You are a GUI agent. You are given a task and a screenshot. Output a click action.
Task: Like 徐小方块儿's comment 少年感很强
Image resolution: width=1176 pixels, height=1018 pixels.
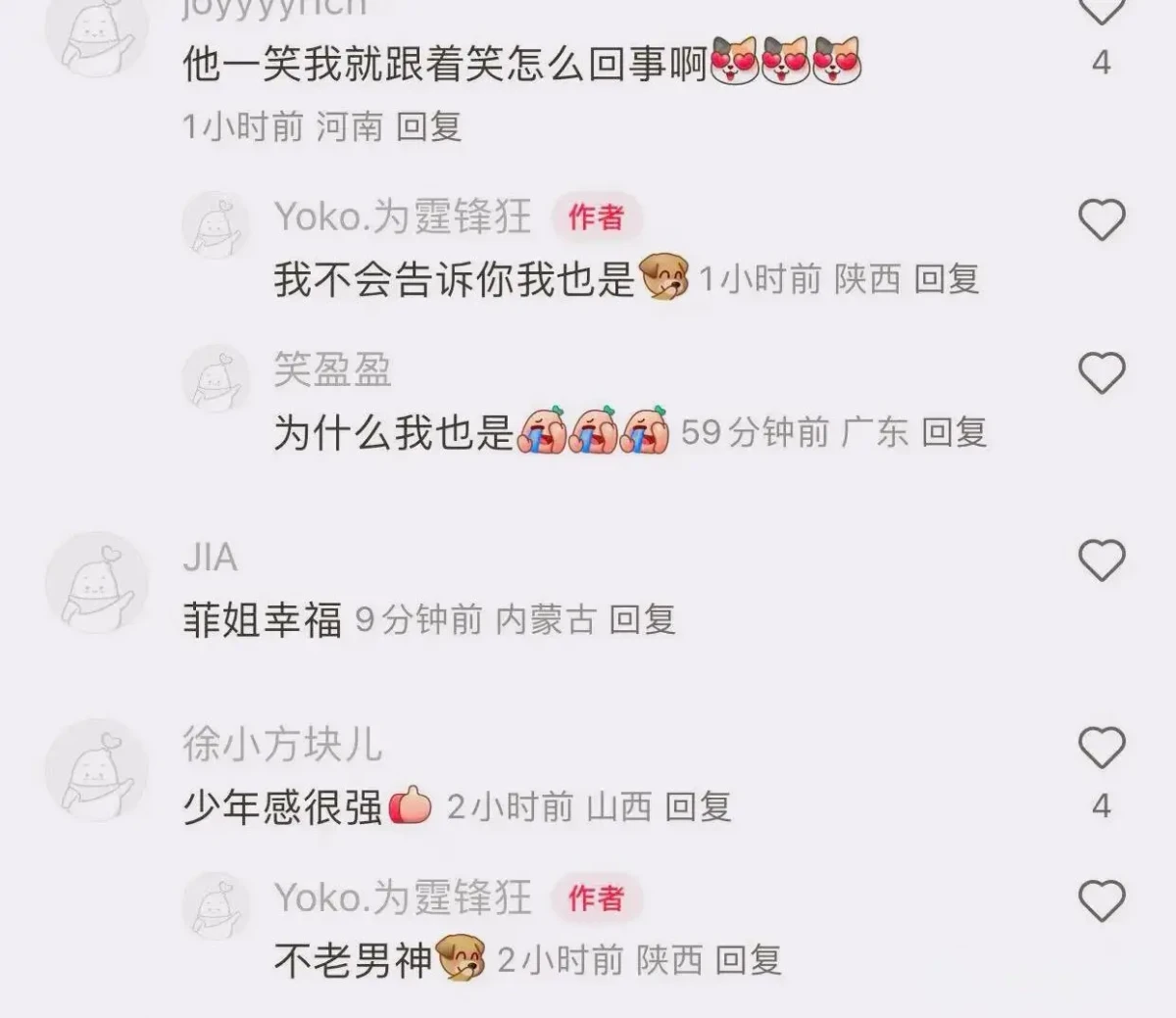1101,748
